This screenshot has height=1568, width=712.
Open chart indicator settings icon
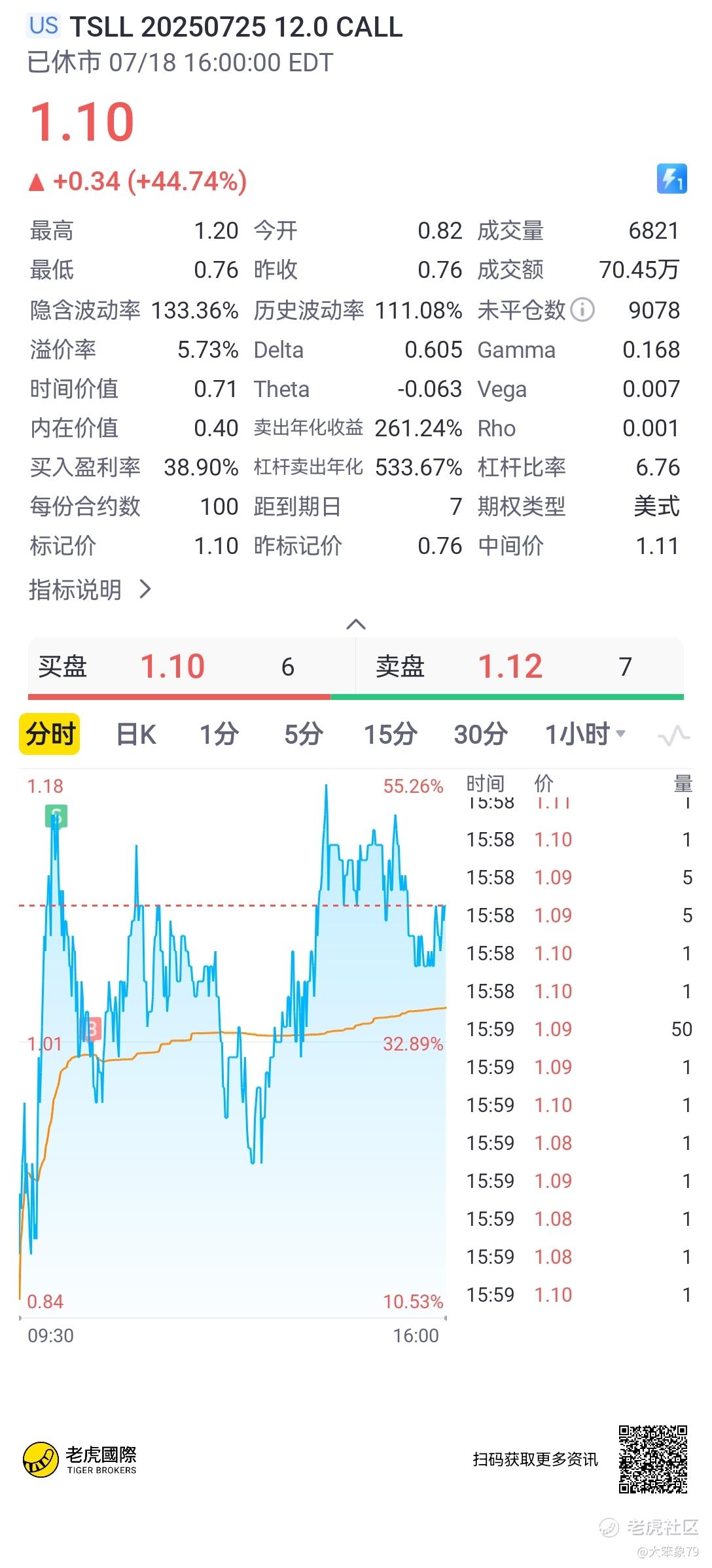[673, 735]
